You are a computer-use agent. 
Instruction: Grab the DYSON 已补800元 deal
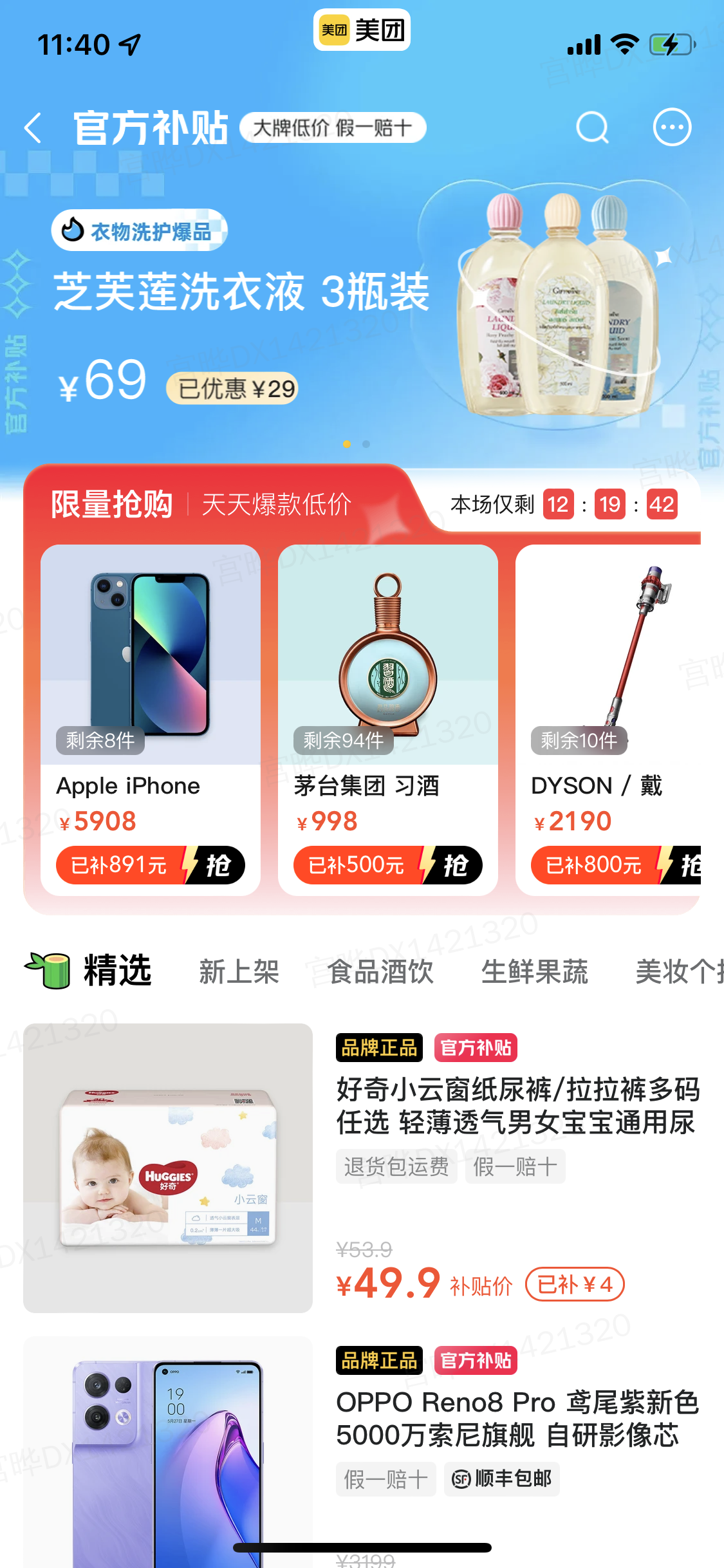pos(615,864)
